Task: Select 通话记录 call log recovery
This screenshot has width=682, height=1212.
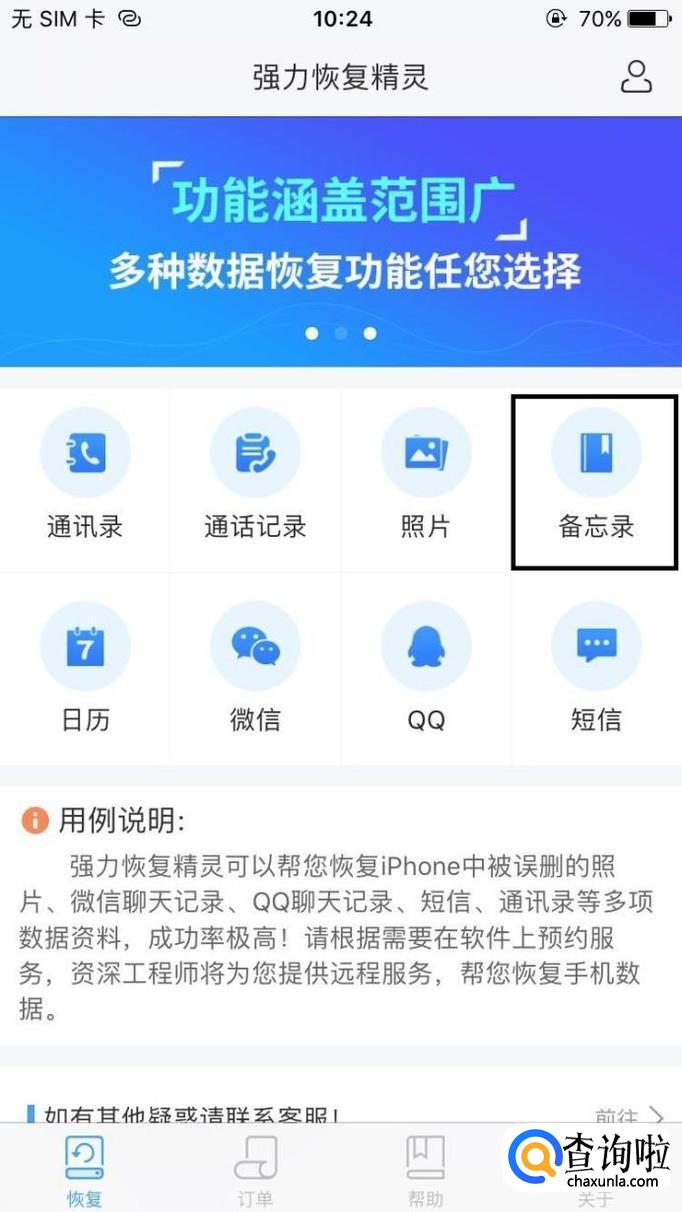Action: pyautogui.click(x=255, y=480)
